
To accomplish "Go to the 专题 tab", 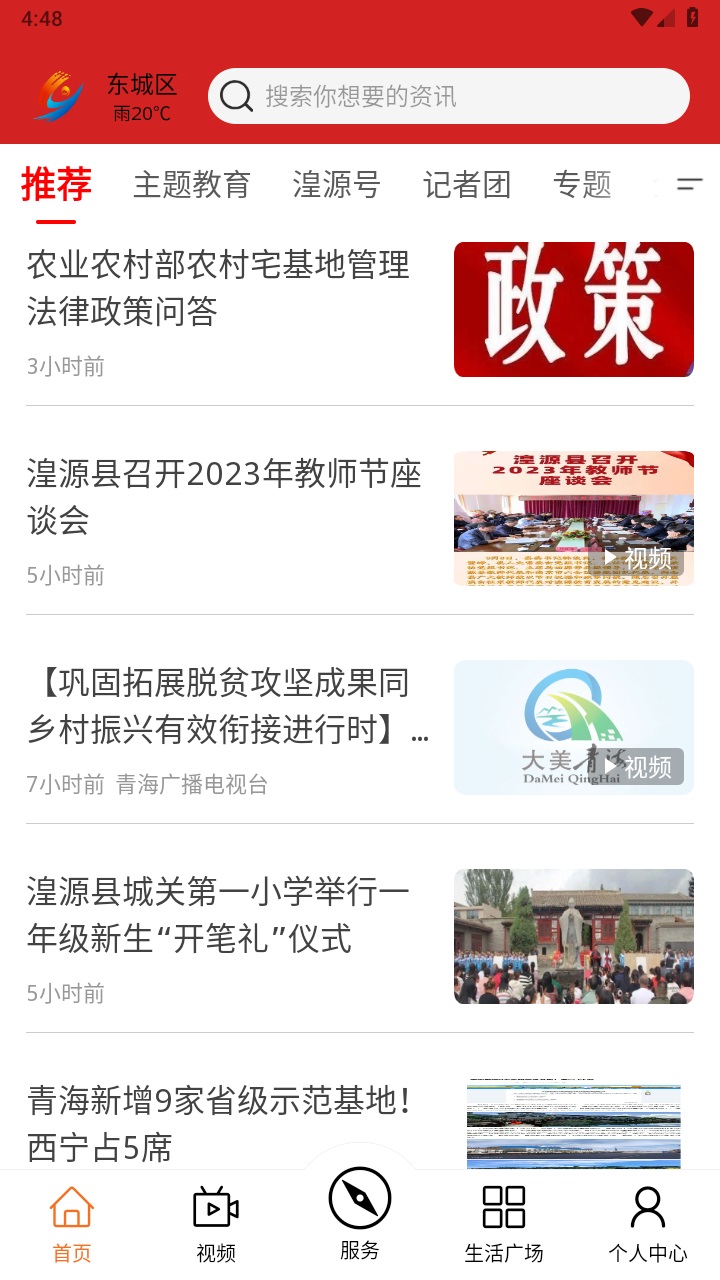I will (x=582, y=185).
